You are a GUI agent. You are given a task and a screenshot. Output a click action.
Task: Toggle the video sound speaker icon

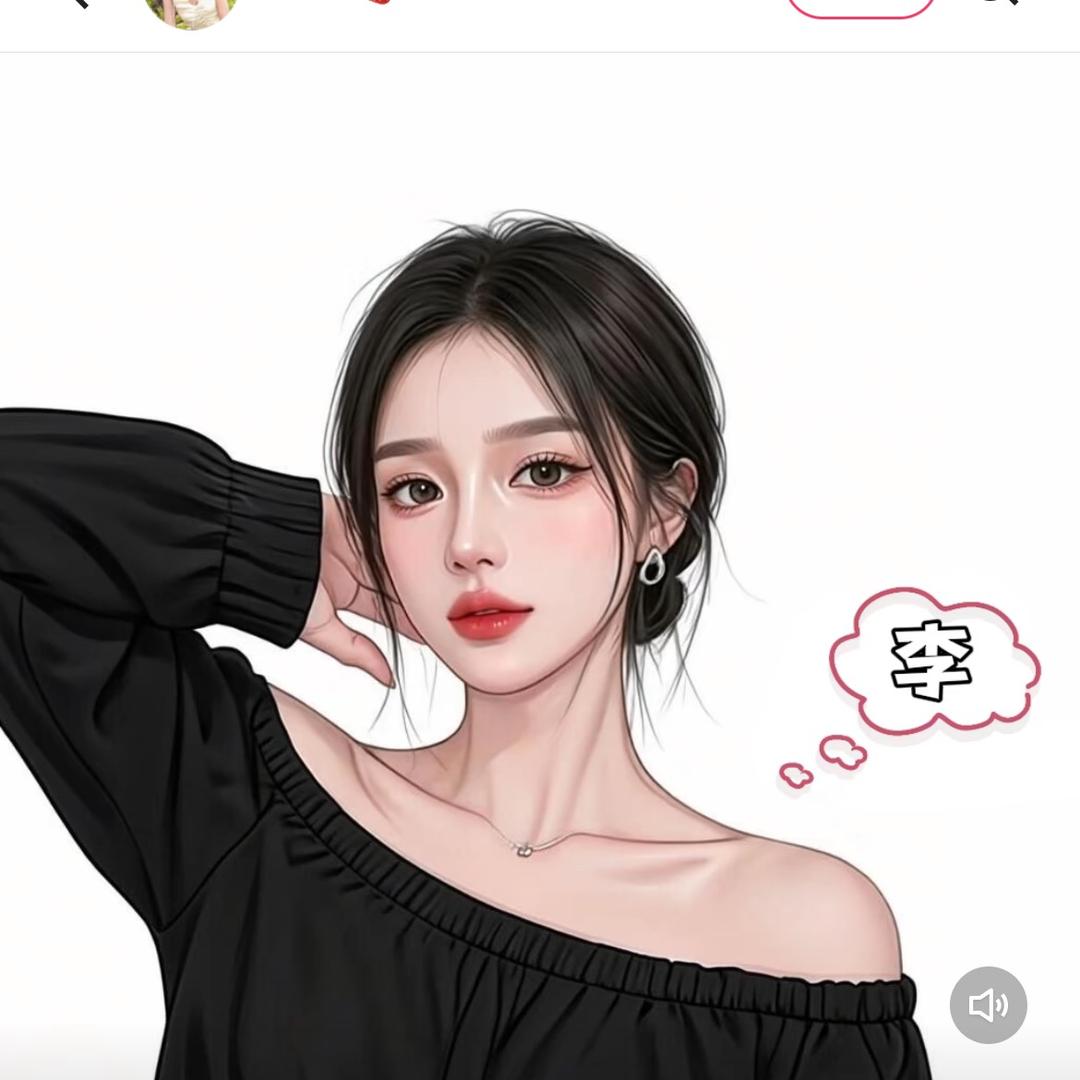[x=988, y=1005]
